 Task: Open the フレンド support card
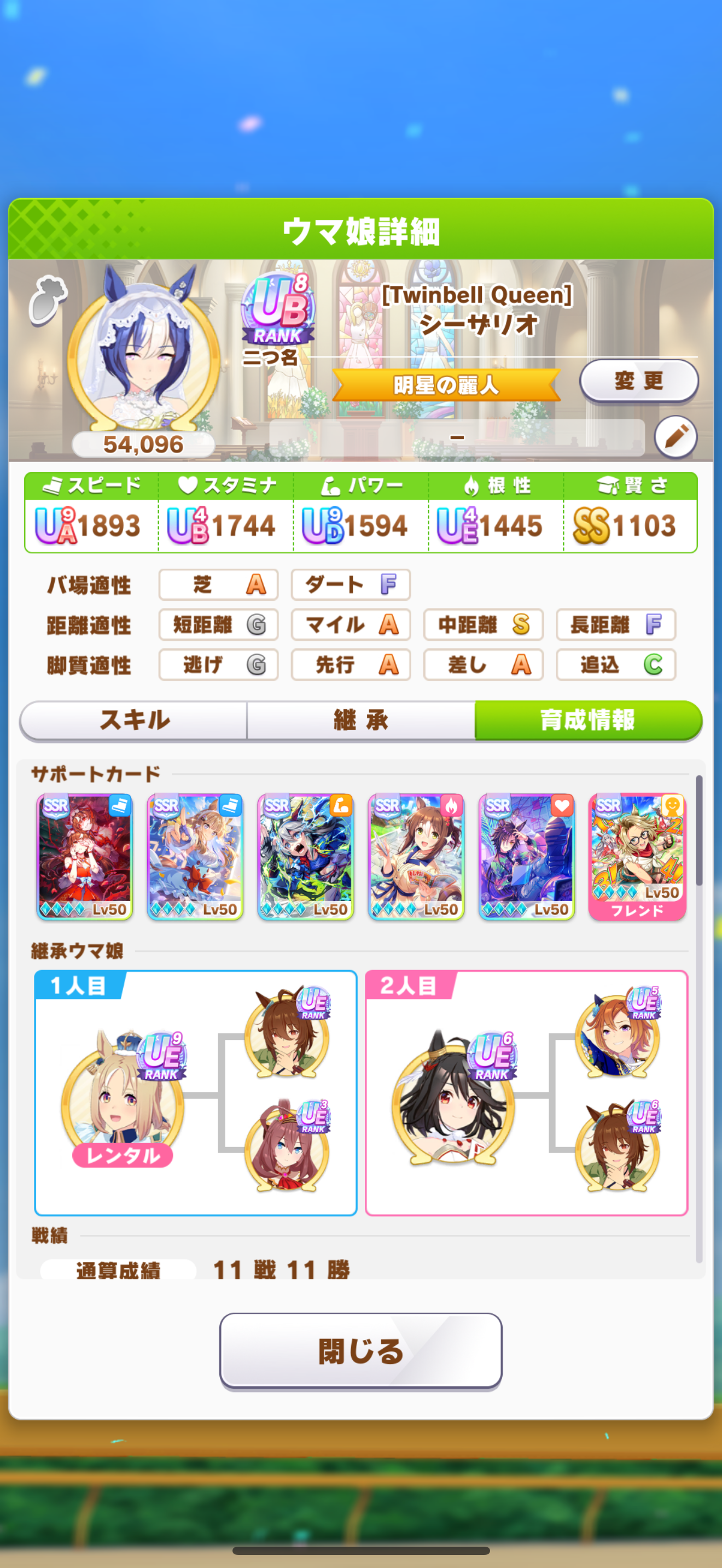coord(637,856)
